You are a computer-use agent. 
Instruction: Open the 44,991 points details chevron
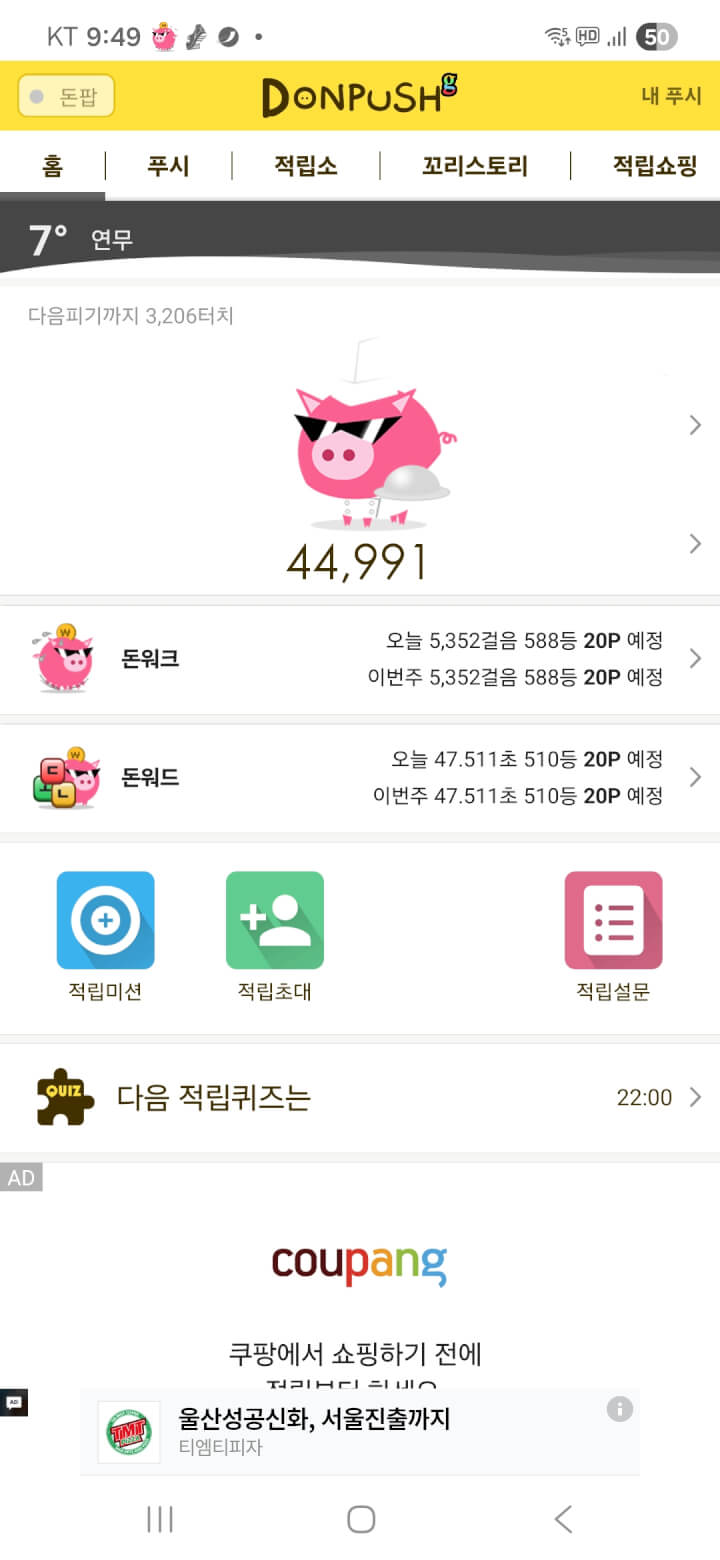click(x=695, y=544)
